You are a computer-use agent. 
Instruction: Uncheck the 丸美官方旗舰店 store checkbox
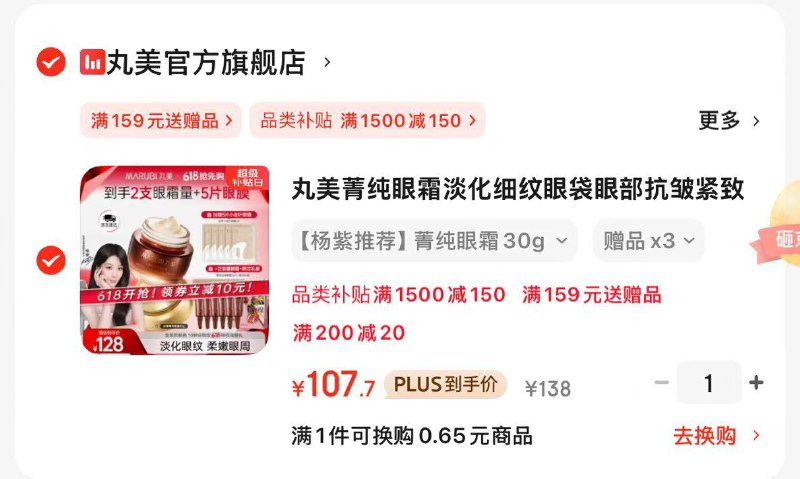pyautogui.click(x=51, y=62)
